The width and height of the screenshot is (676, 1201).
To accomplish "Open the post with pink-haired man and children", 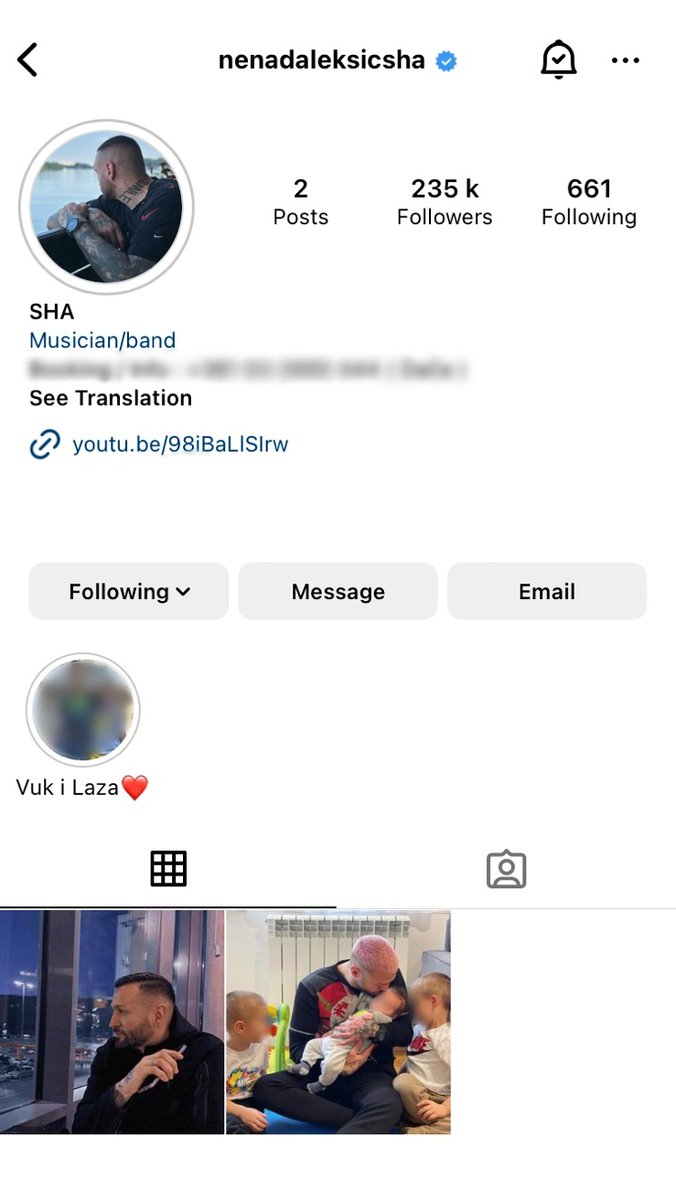I will [338, 1021].
